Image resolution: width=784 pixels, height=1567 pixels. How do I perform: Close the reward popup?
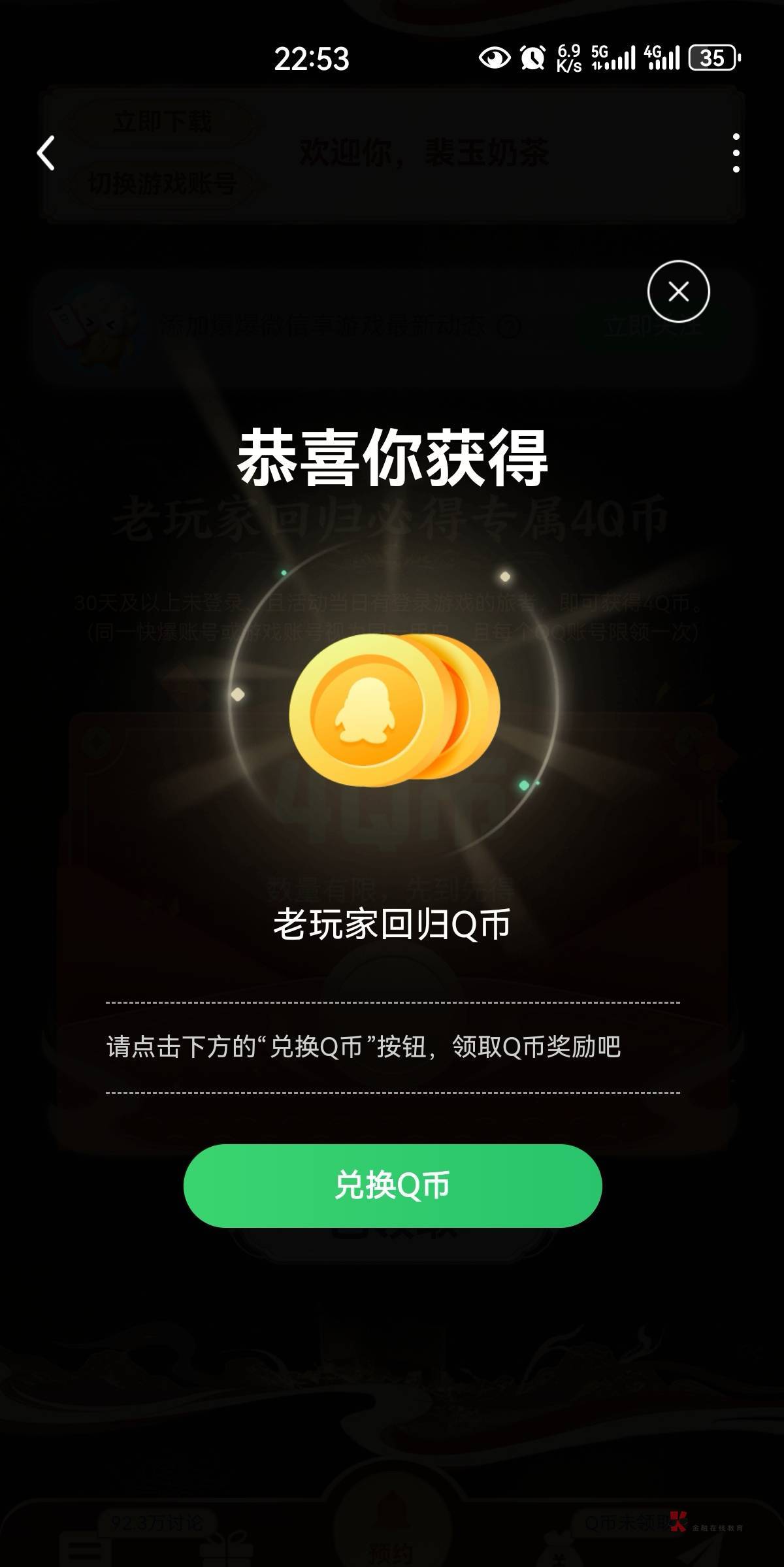click(678, 291)
